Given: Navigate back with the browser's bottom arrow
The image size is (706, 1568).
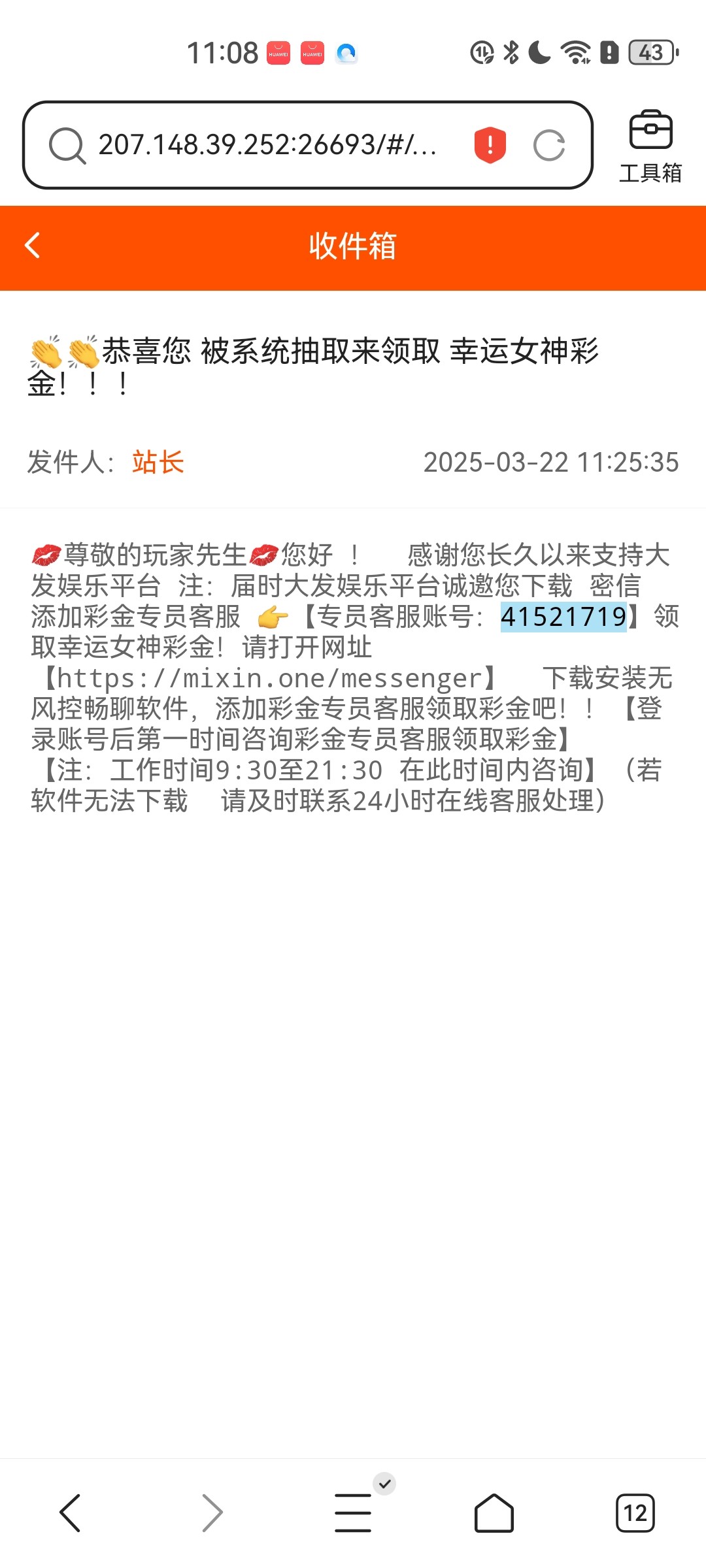Looking at the screenshot, I should click(70, 1512).
